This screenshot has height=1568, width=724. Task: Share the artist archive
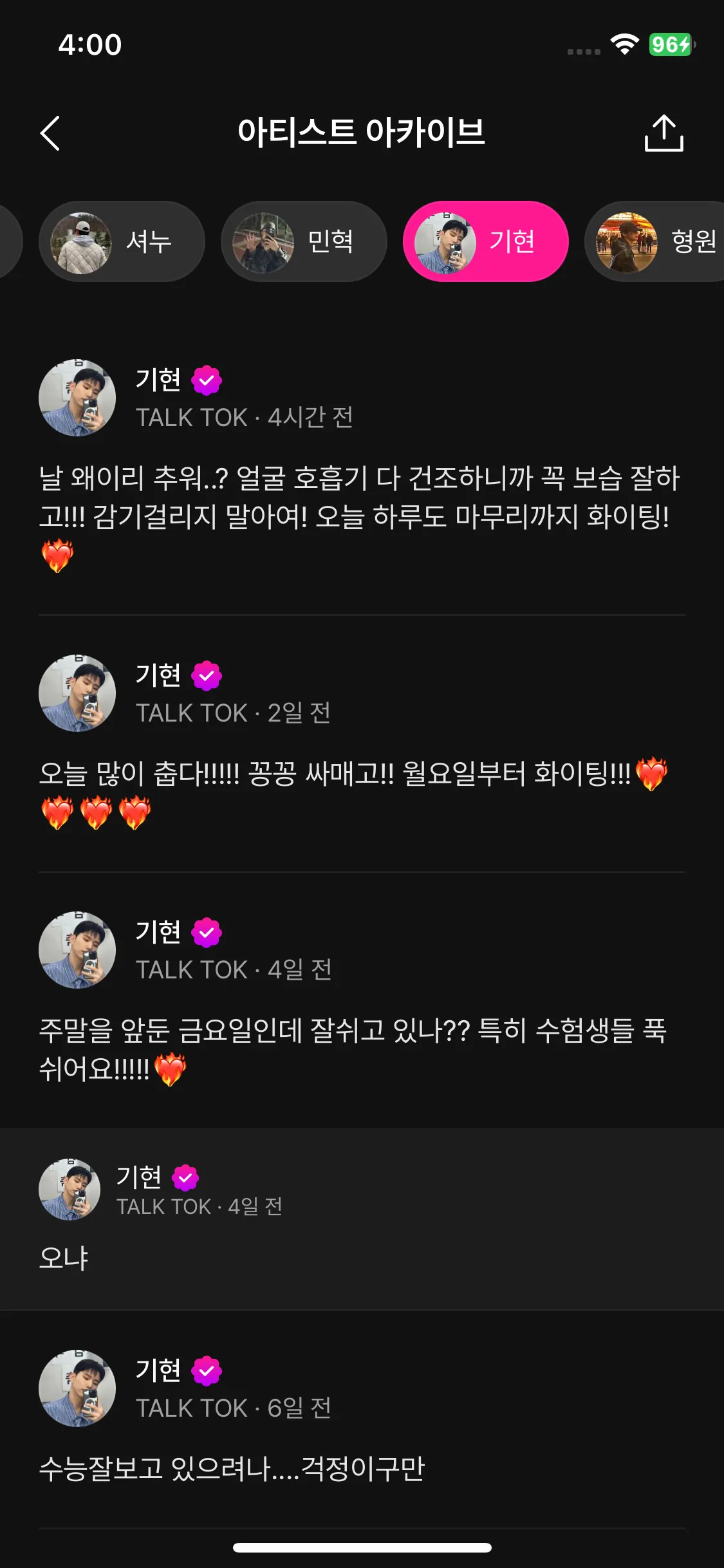pyautogui.click(x=664, y=133)
